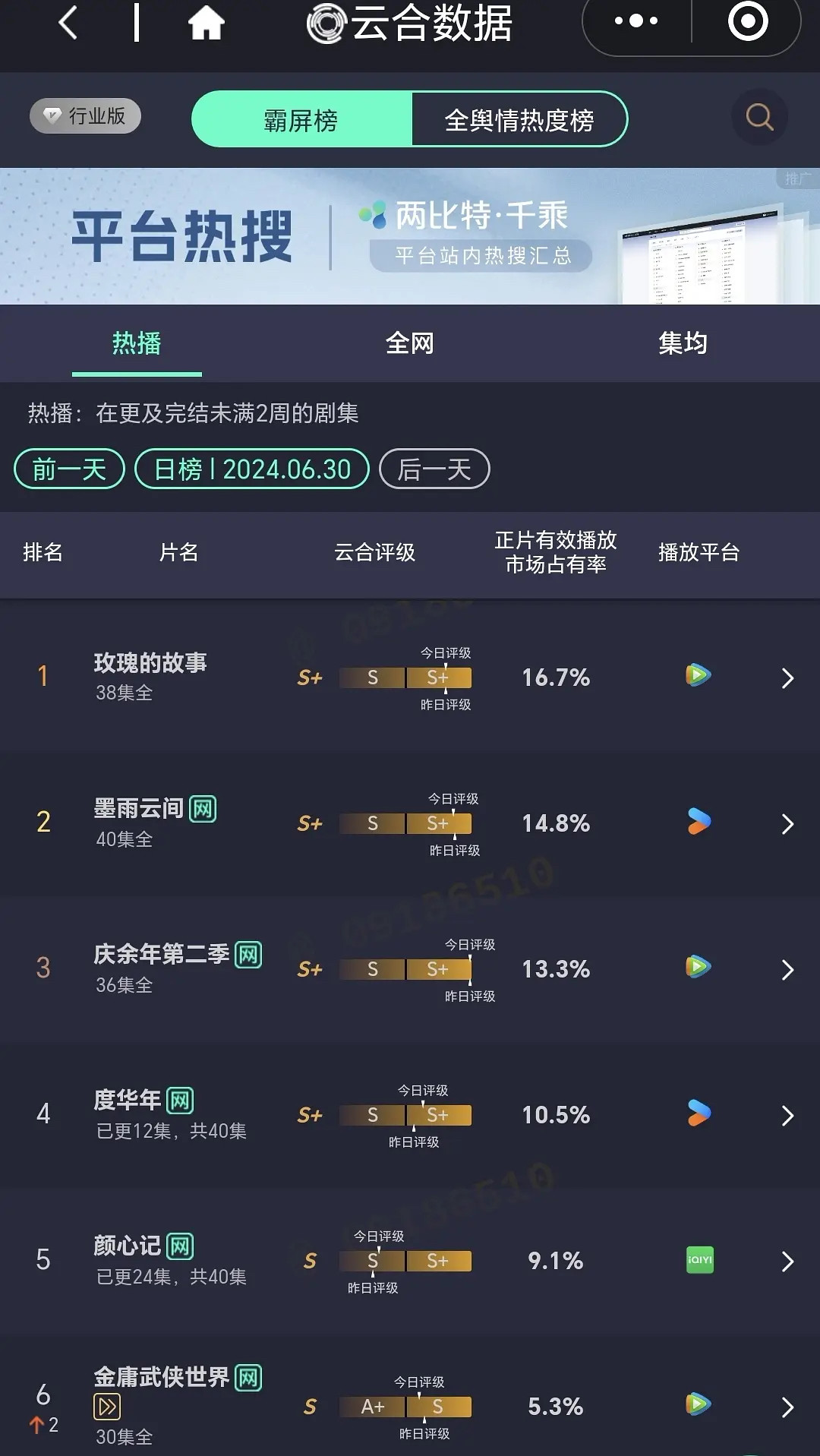Open the 行业版 industry version badge
Screen dimensions: 820x1456
click(85, 115)
